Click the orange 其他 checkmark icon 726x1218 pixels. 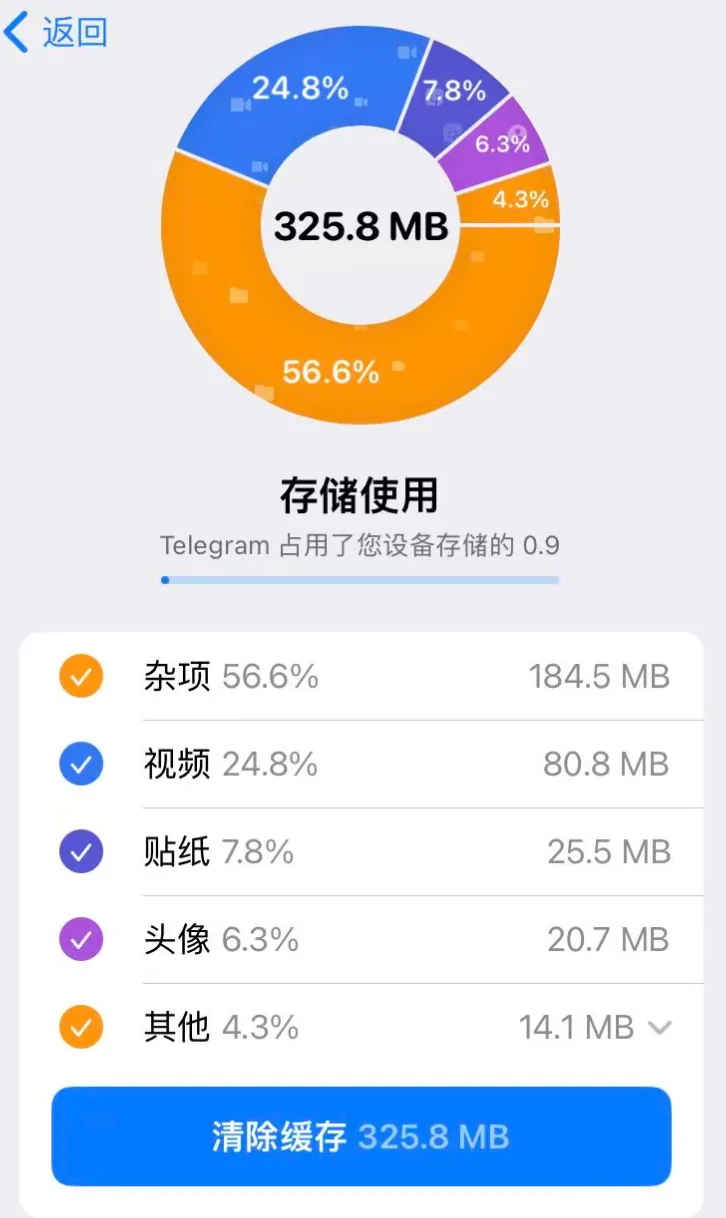(x=81, y=1027)
